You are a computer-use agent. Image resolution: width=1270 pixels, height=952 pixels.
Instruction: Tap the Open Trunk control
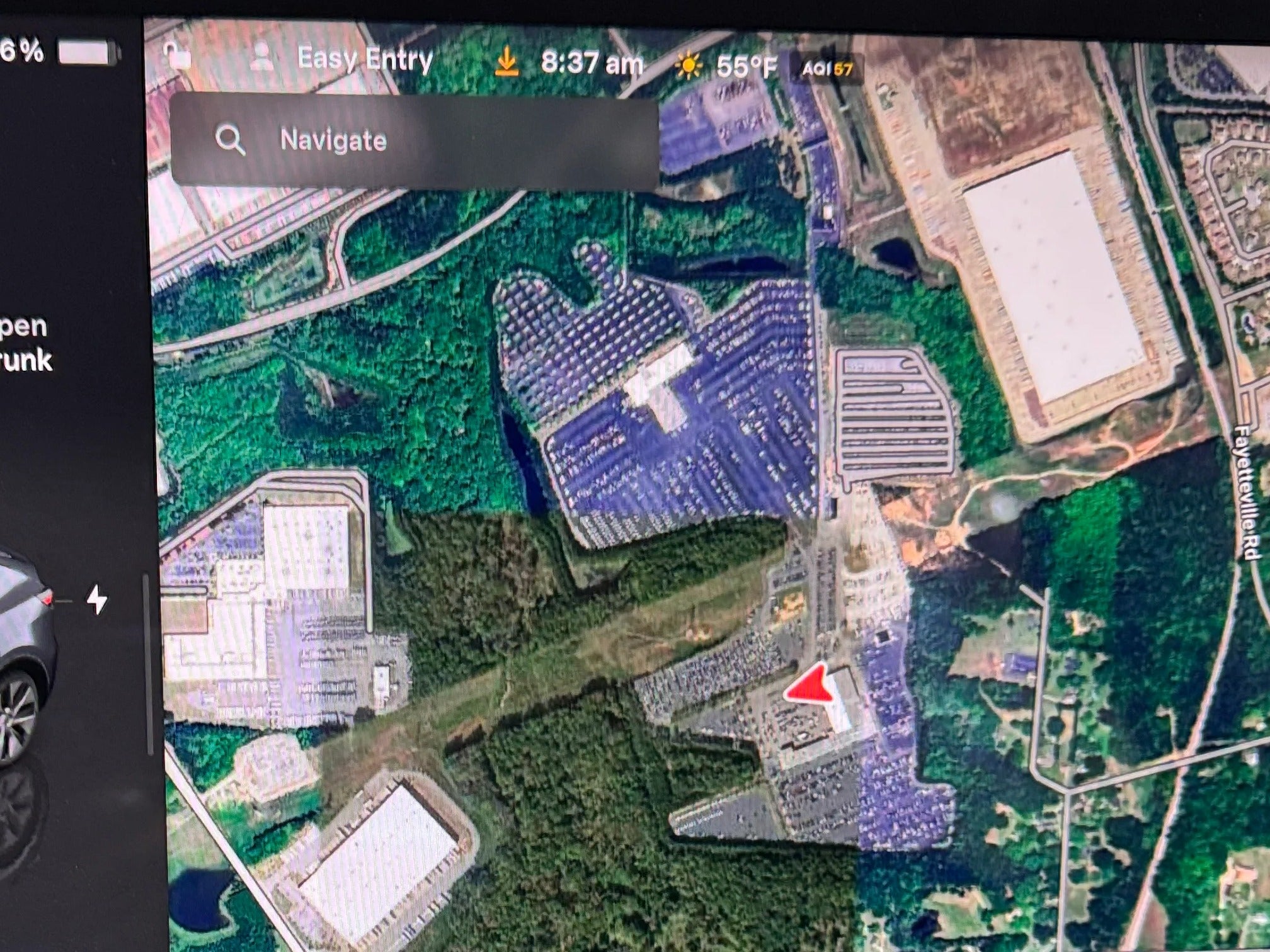pos(25,344)
